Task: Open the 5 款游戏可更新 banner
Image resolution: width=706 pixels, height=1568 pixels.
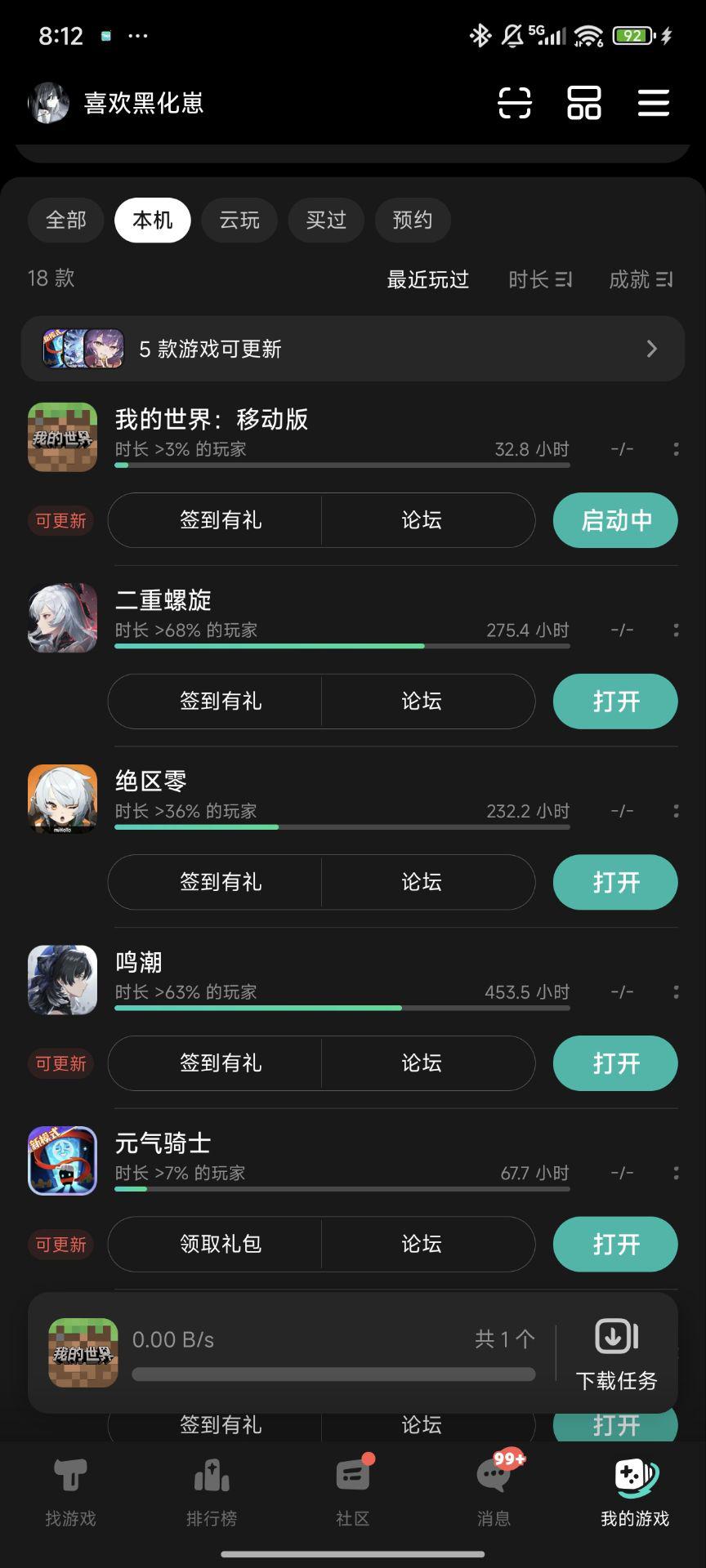Action: click(x=353, y=349)
